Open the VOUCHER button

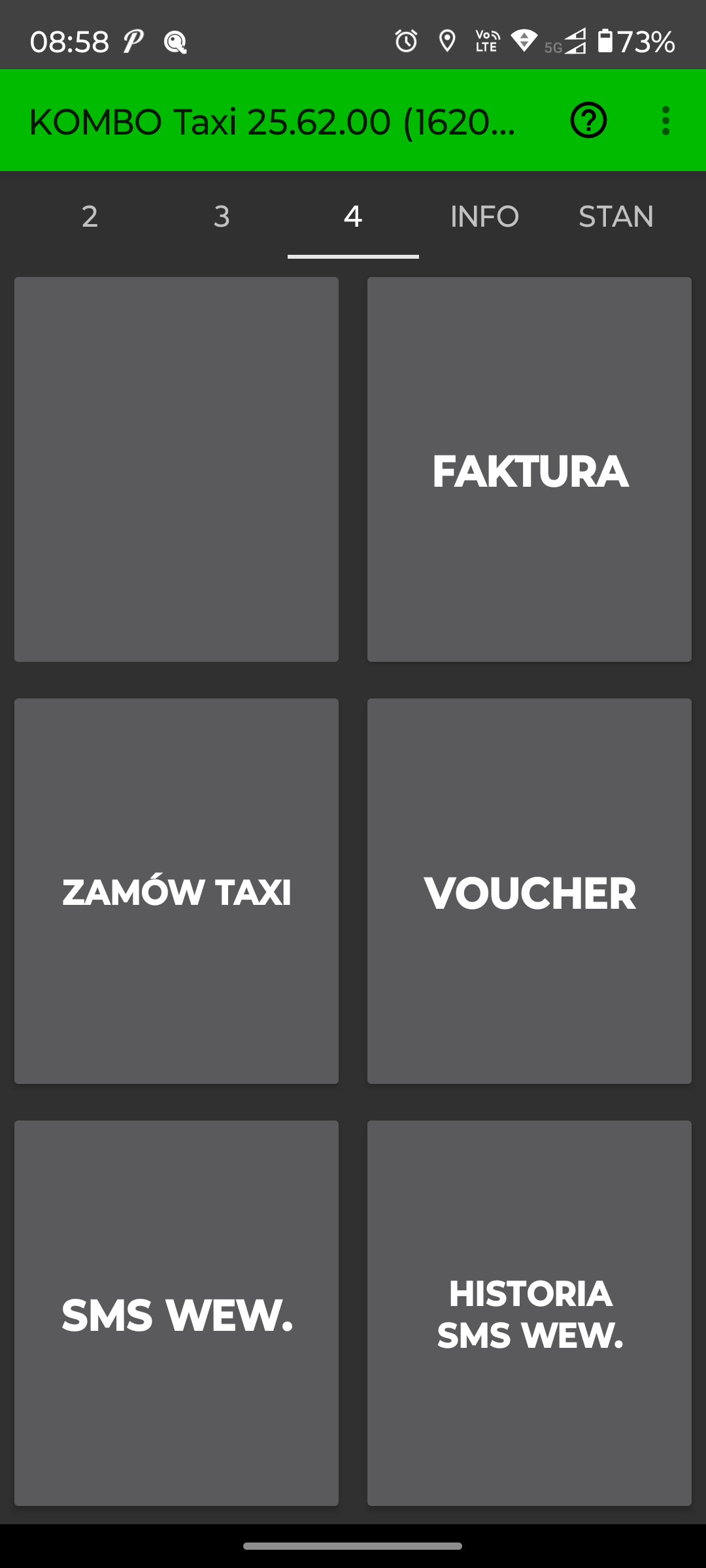pyautogui.click(x=529, y=891)
